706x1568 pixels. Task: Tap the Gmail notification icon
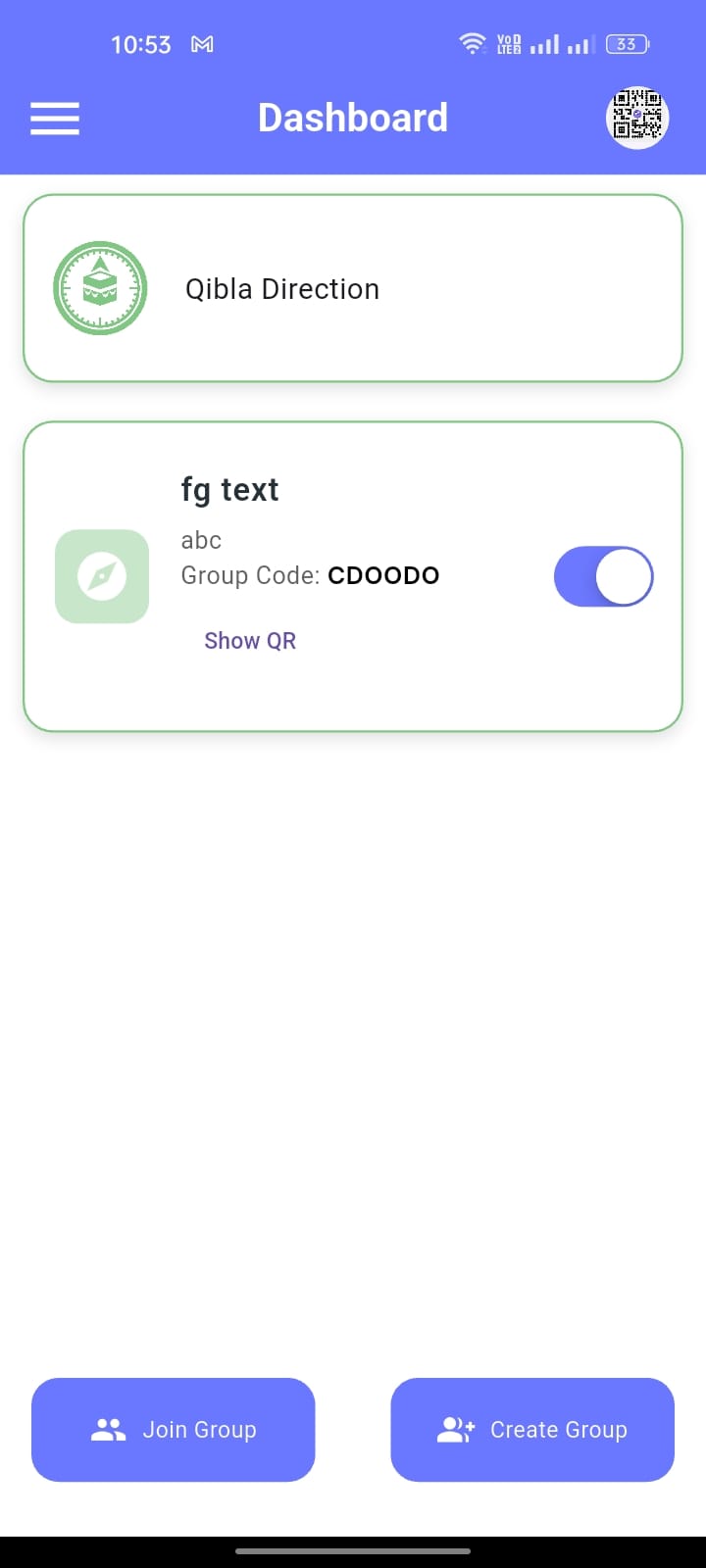coord(203,43)
